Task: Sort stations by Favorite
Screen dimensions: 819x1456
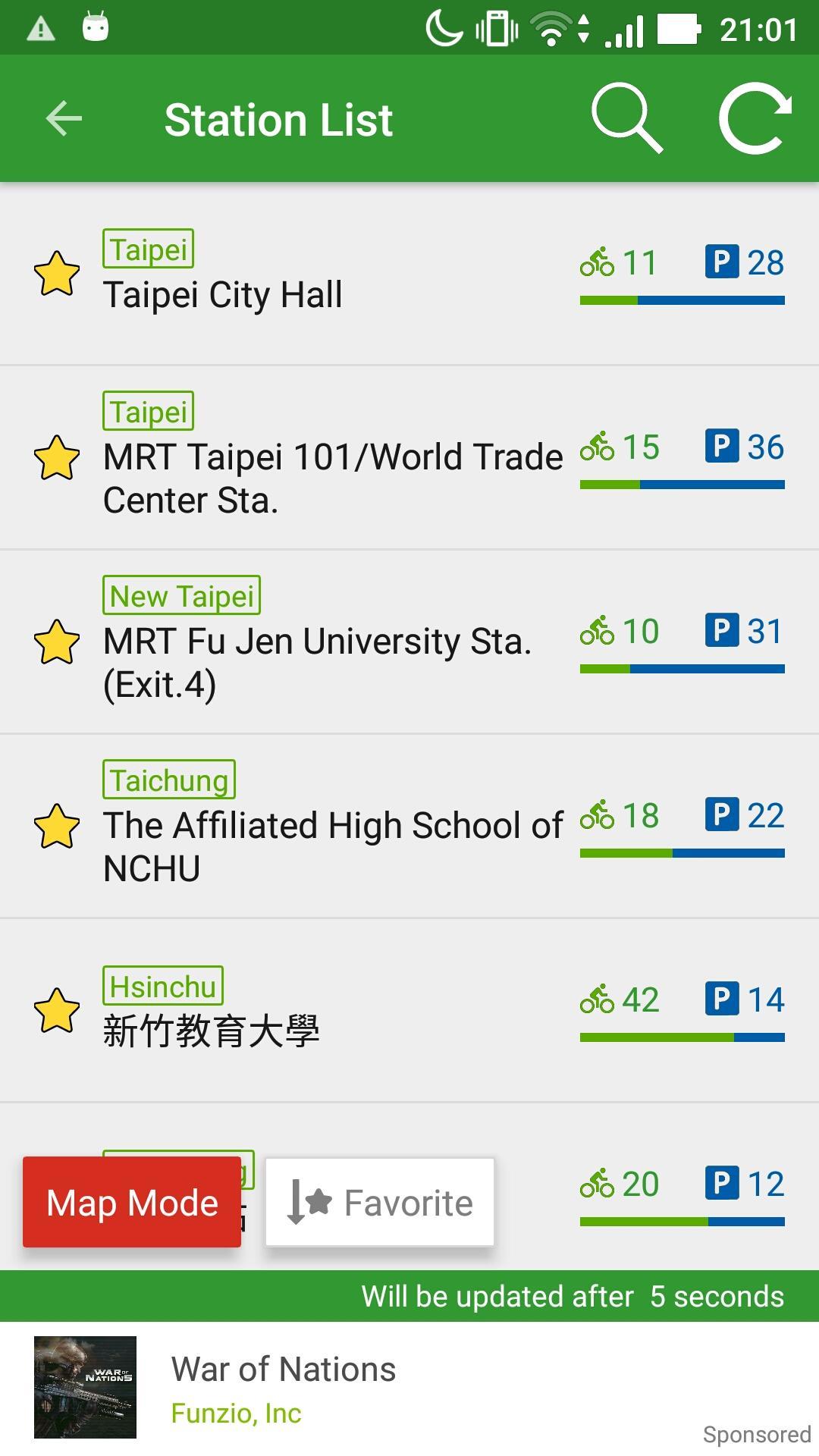Action: click(x=380, y=1202)
